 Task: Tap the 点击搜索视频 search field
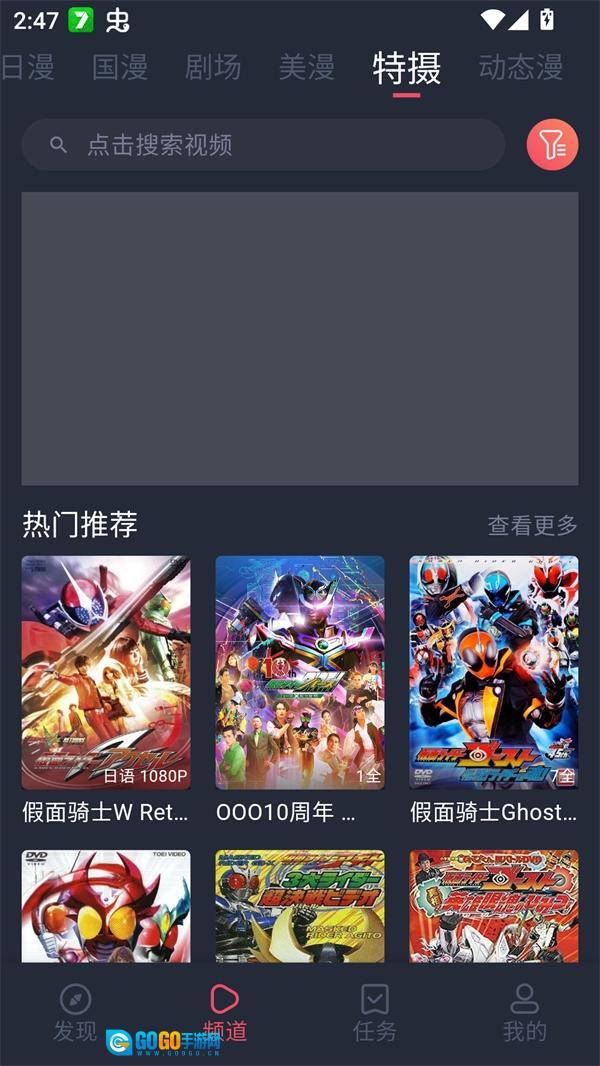click(263, 145)
